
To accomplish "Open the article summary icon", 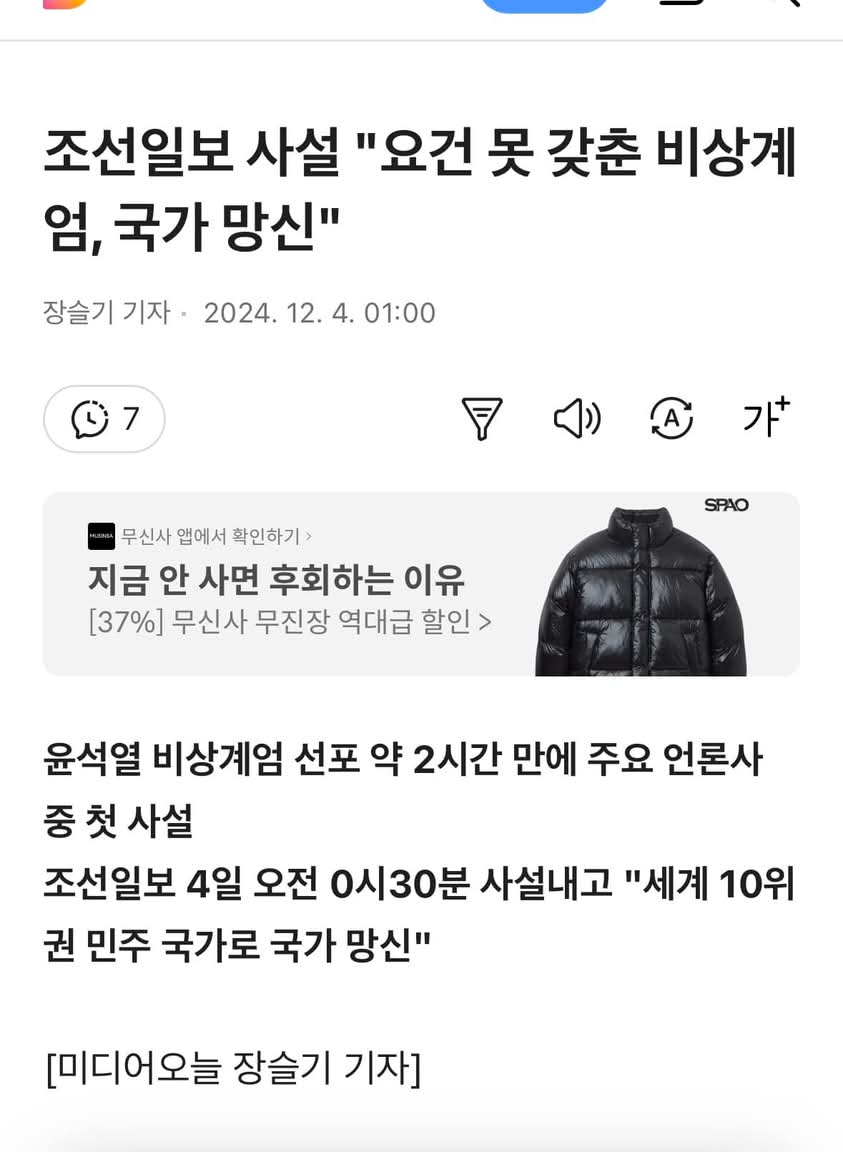I will point(481,418).
